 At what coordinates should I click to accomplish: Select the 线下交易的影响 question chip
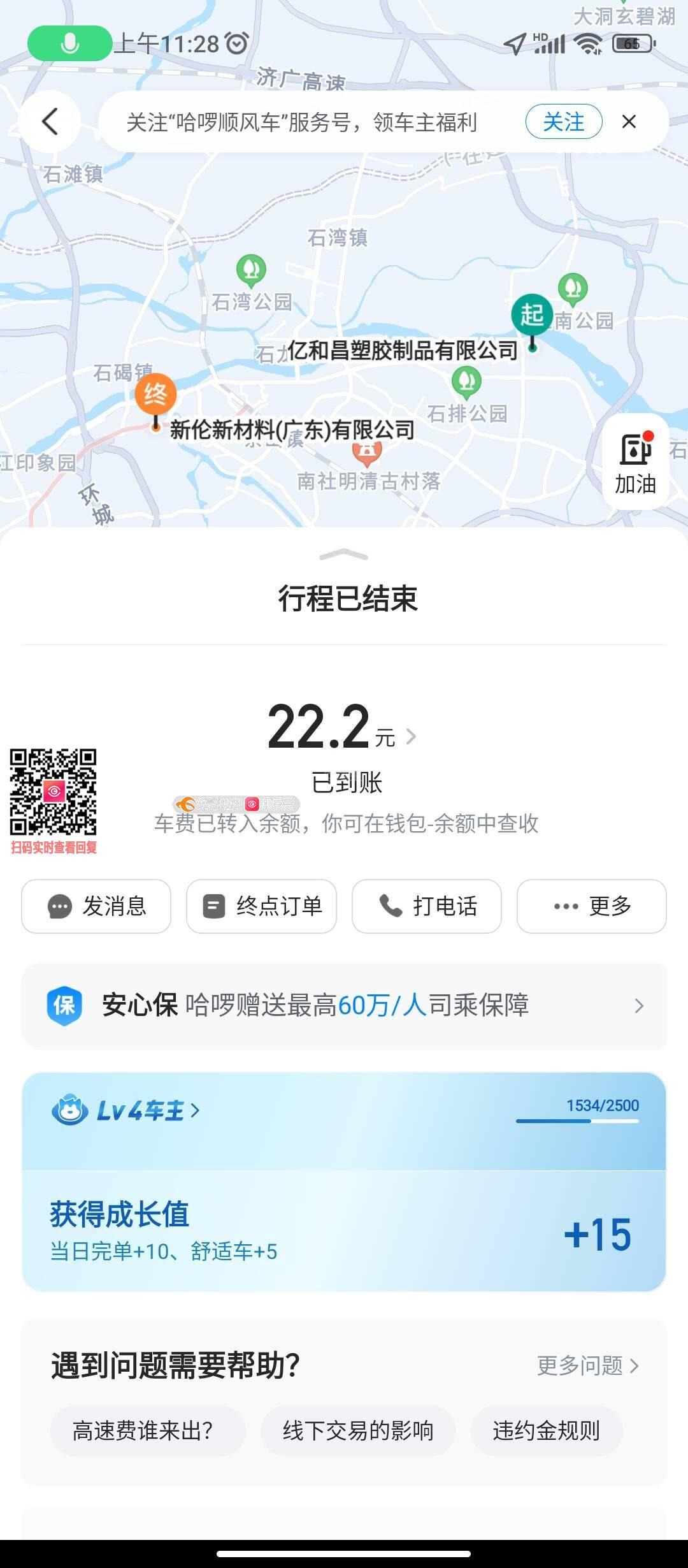358,1431
